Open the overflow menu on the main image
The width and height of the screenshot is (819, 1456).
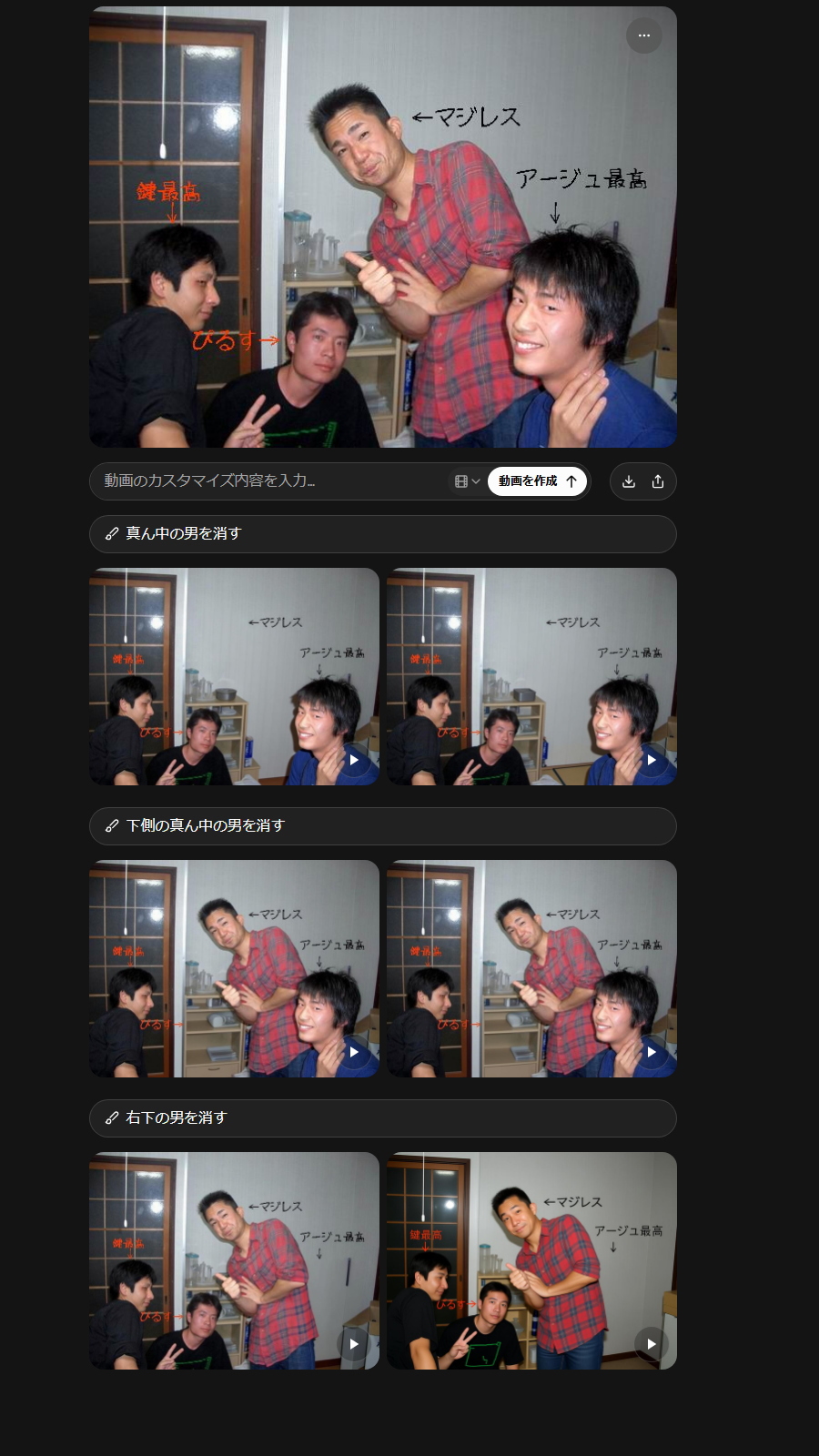pyautogui.click(x=644, y=35)
